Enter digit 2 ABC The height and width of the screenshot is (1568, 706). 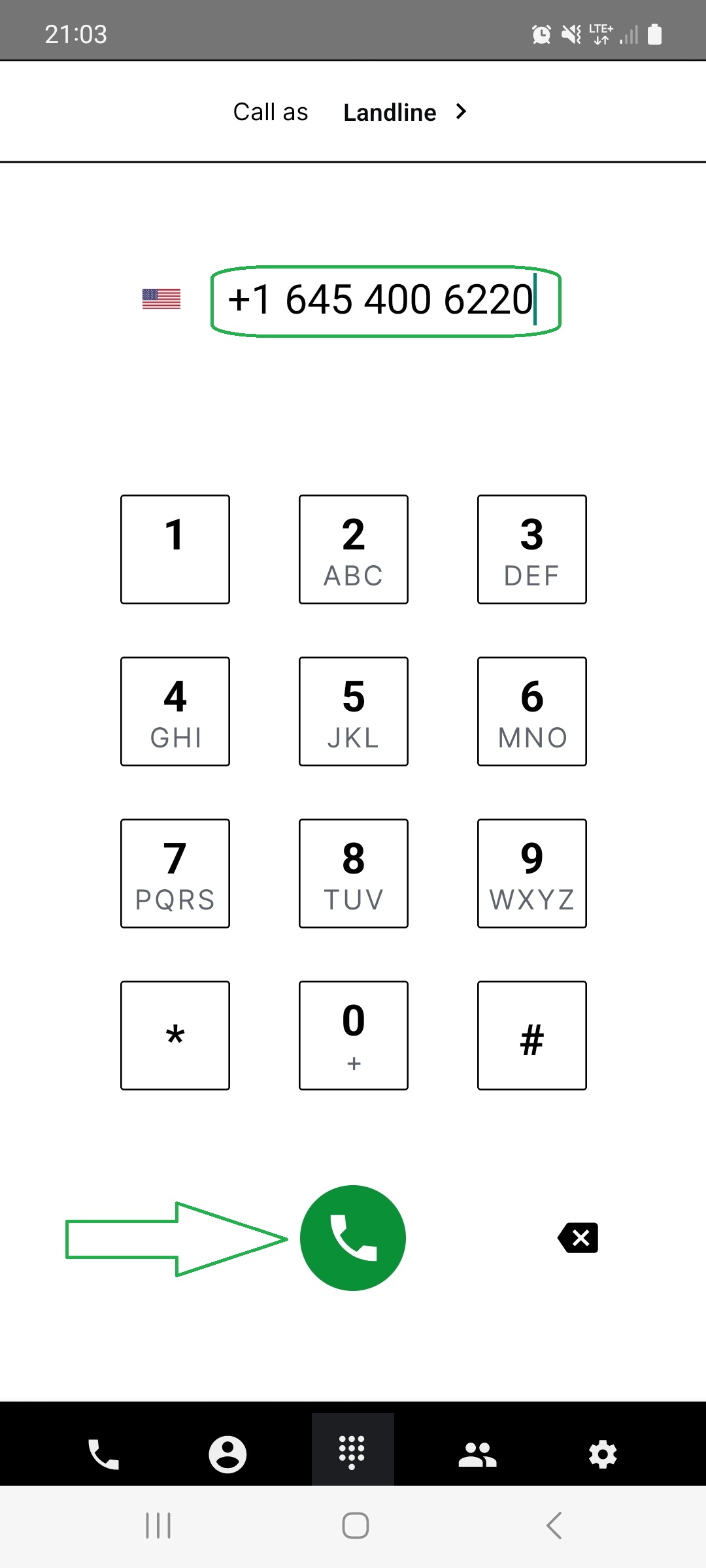tap(354, 549)
